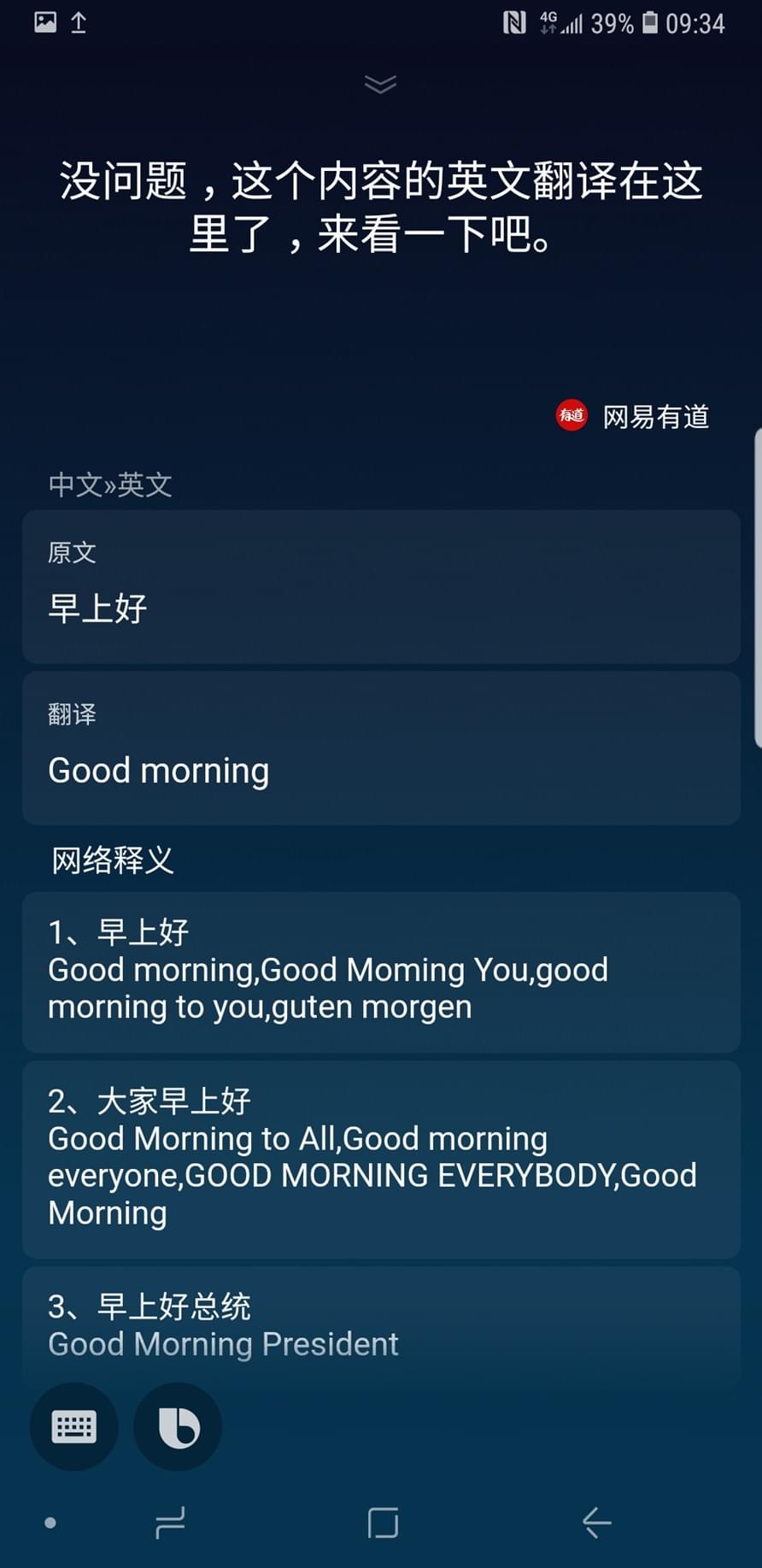Expand the 网络释义 definitions section
The width and height of the screenshot is (762, 1568).
(x=110, y=860)
